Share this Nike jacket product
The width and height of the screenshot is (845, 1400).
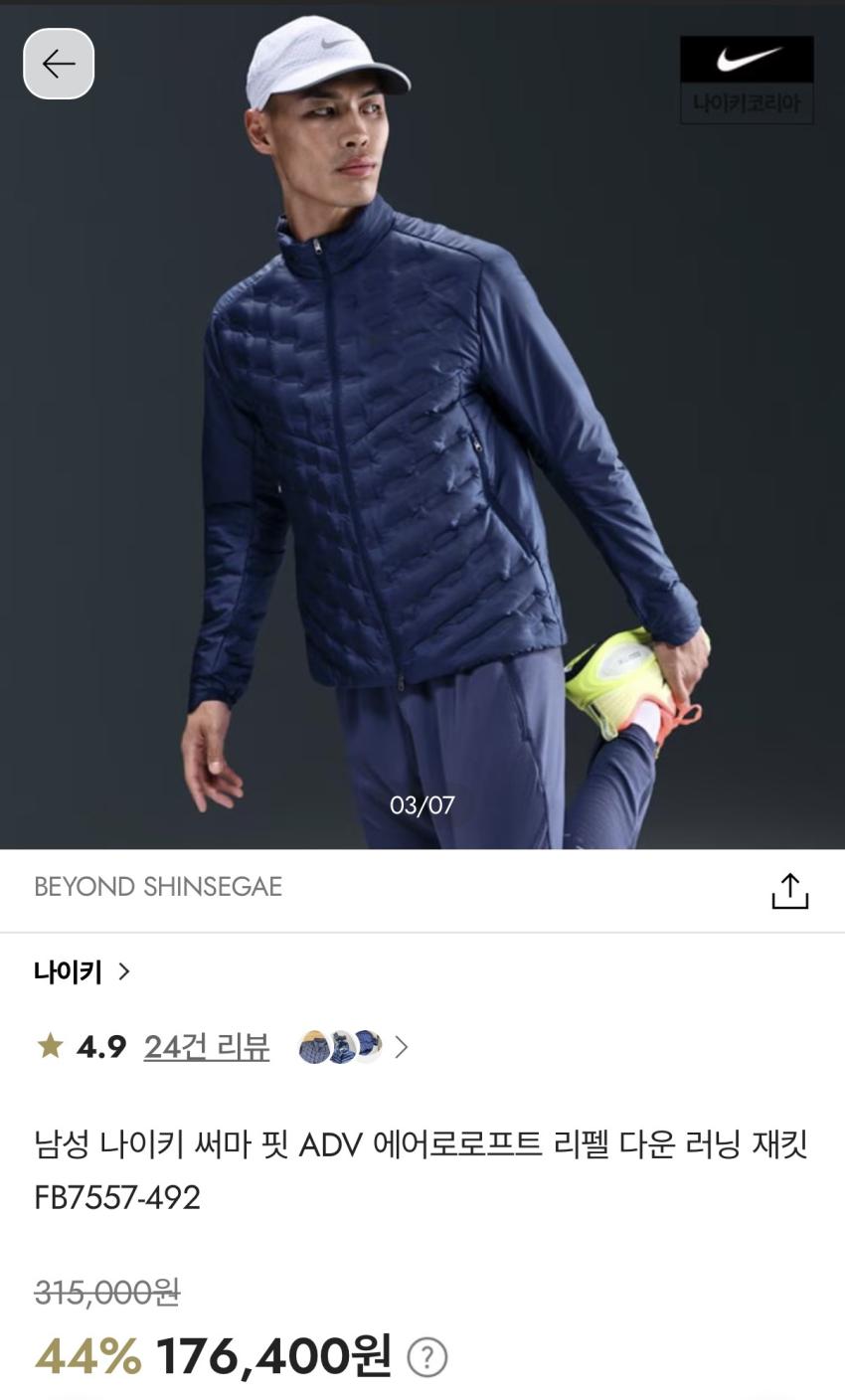tap(789, 890)
